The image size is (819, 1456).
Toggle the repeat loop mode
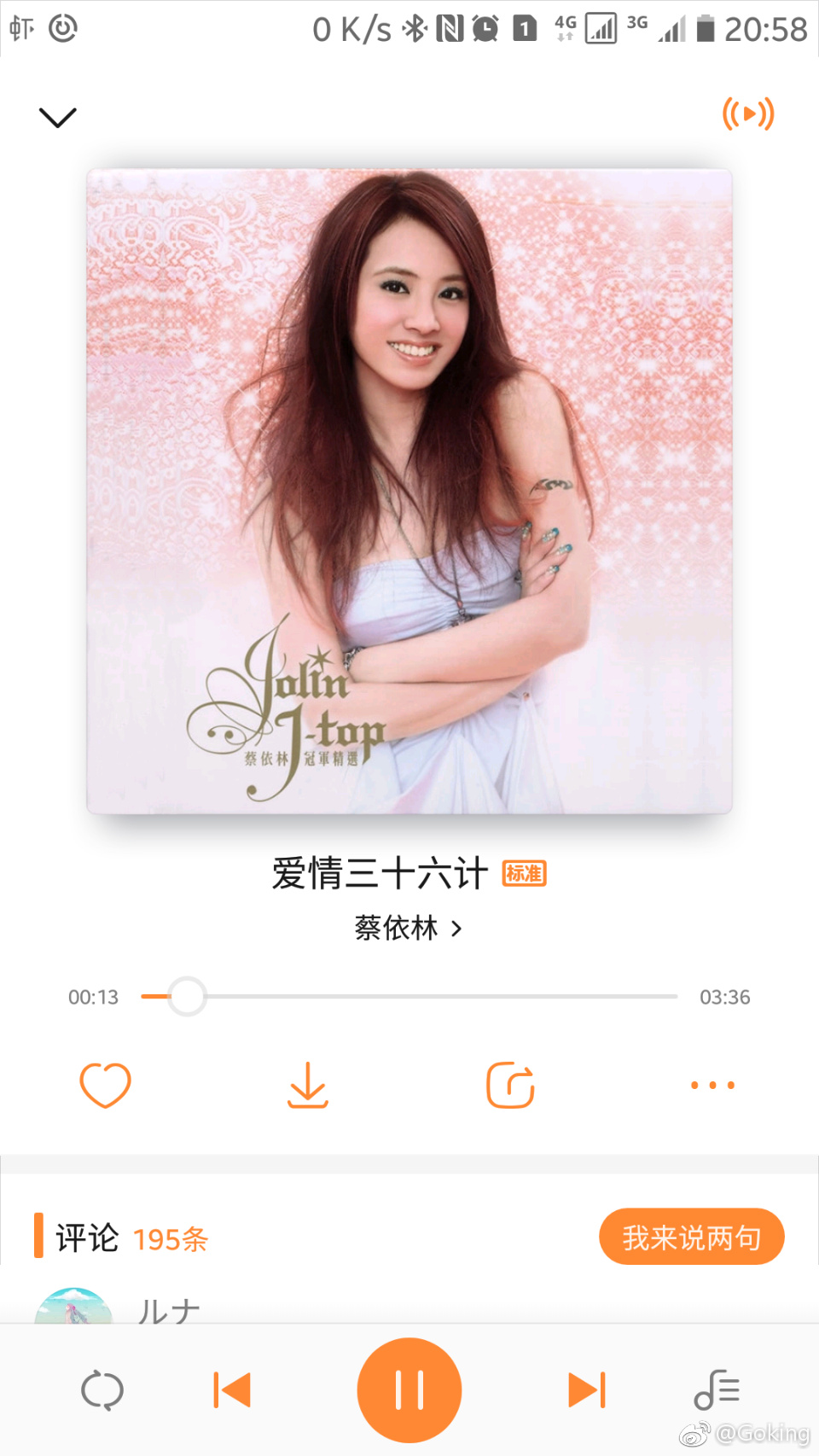click(102, 1390)
